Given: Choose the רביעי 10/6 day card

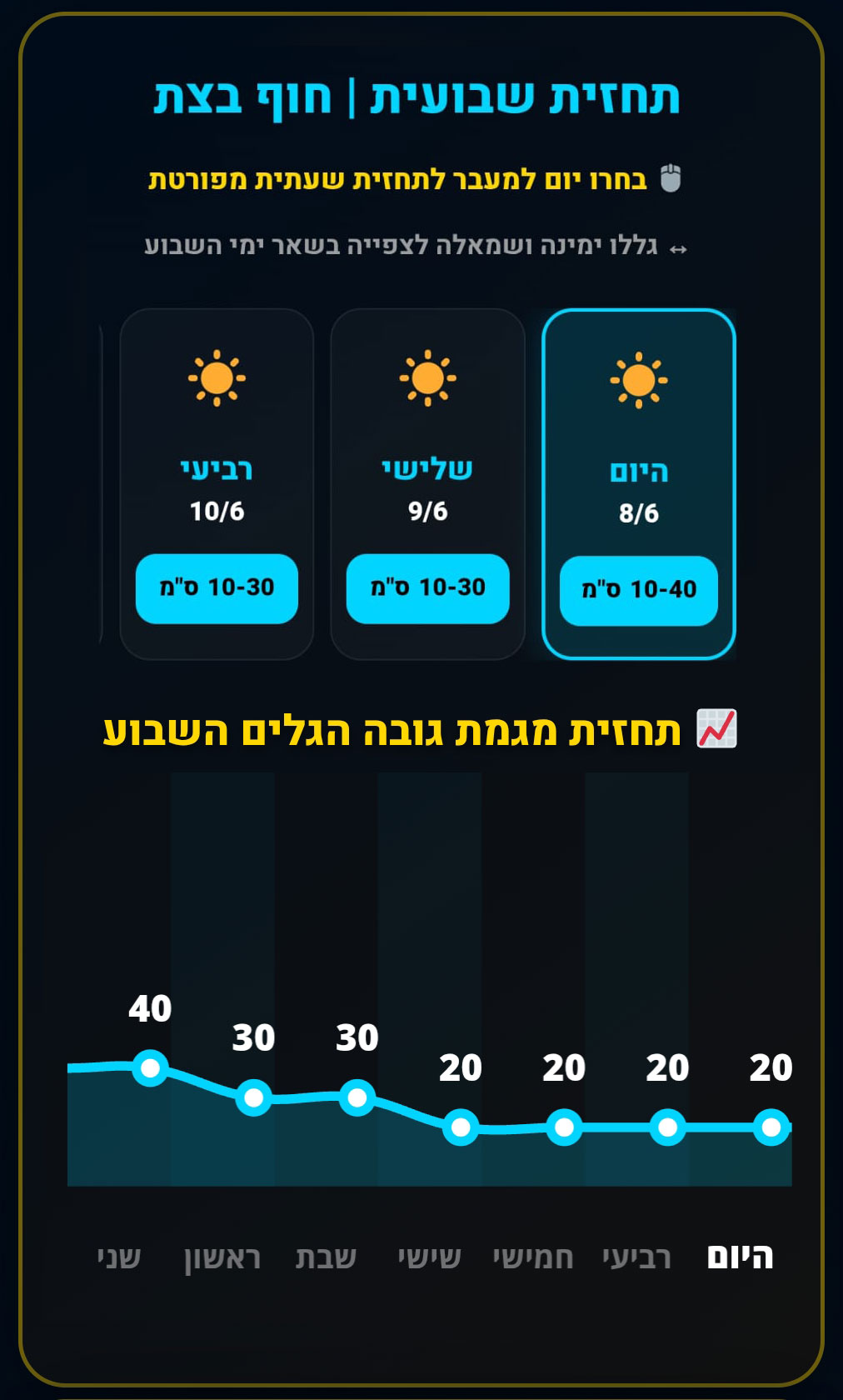Looking at the screenshot, I should pos(217,484).
